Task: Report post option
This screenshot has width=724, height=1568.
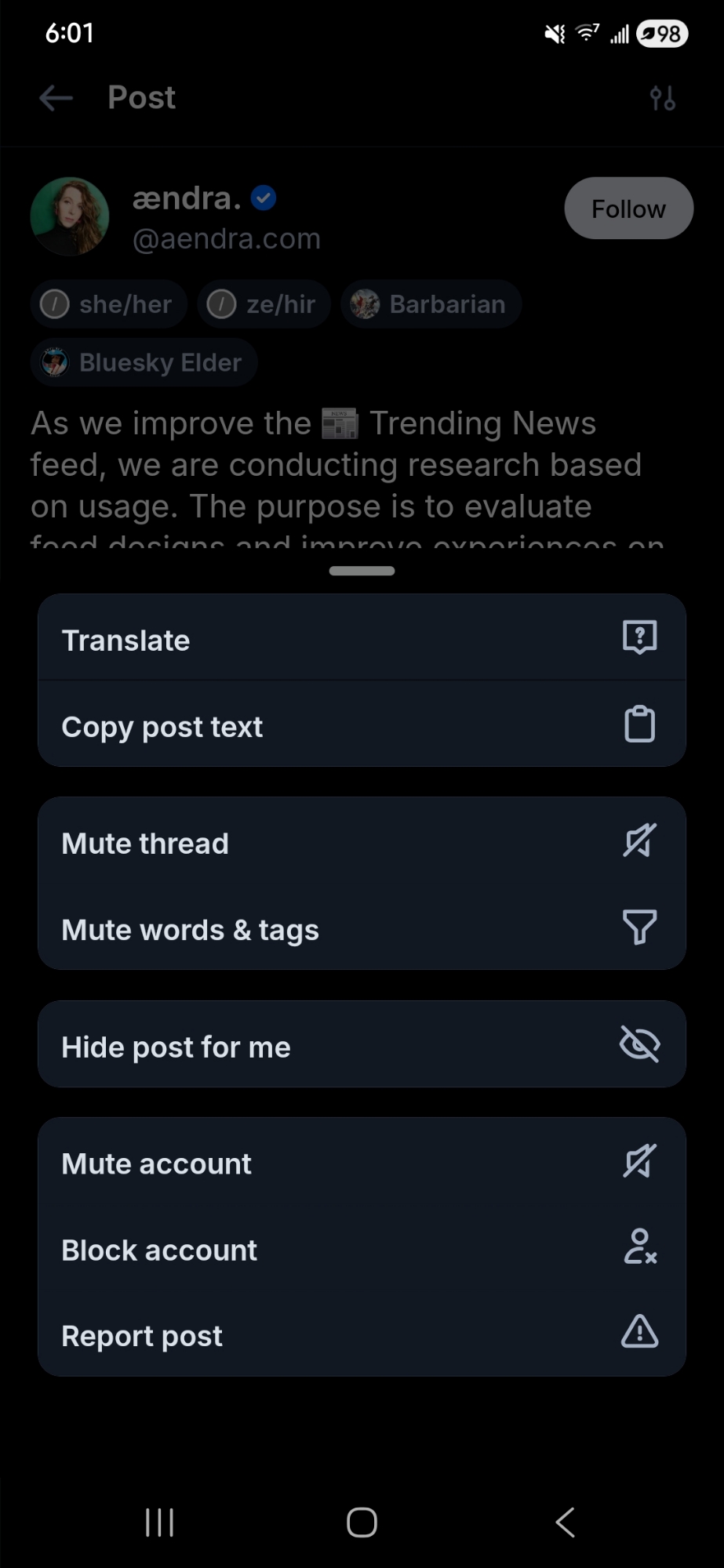Action: click(x=361, y=1335)
